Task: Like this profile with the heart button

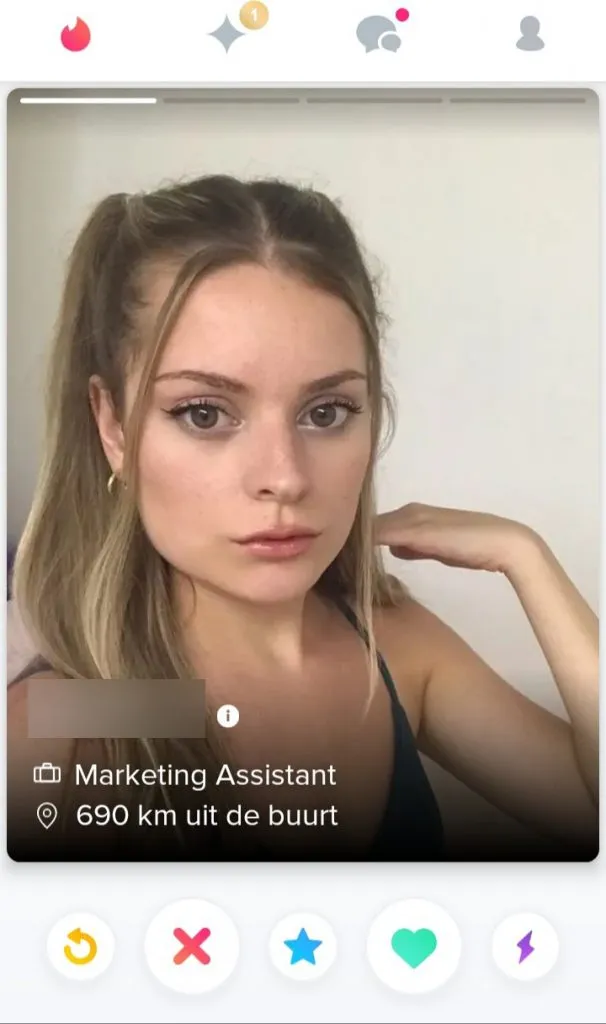Action: click(413, 946)
